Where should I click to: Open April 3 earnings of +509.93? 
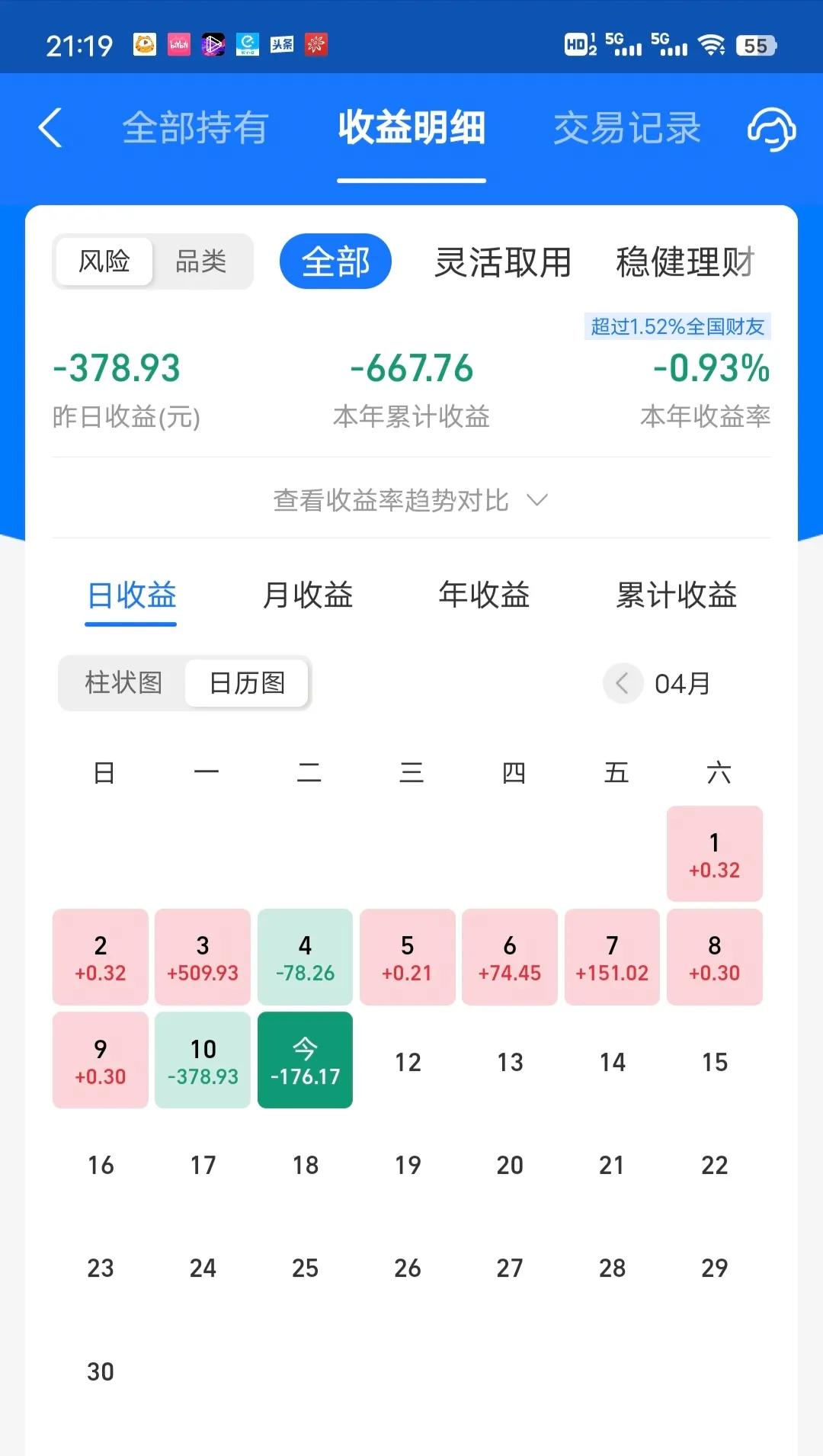click(x=203, y=957)
